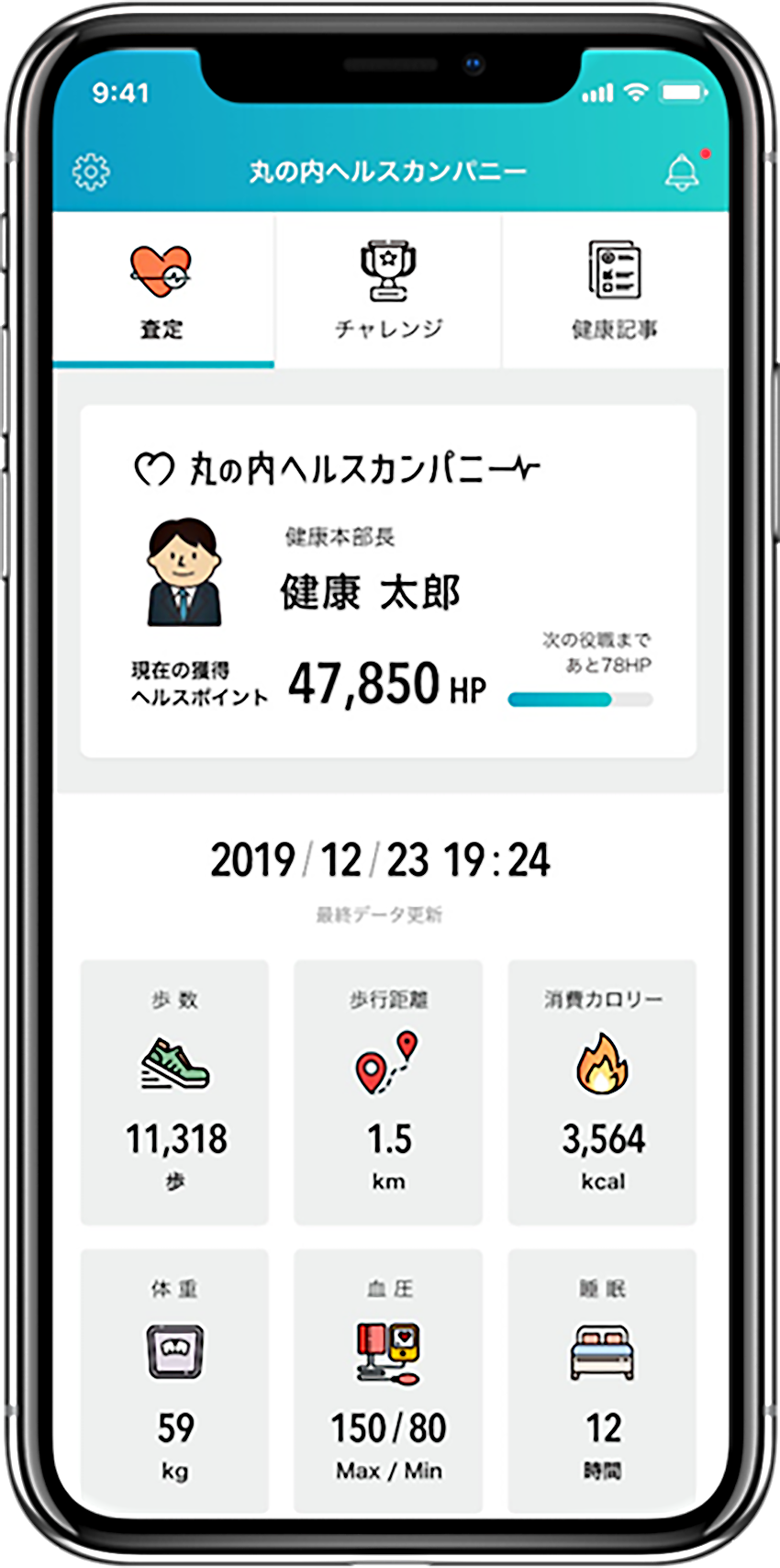Open the 消費カロリー calories tile
Viewport: 780px width, 1568px height.
(x=602, y=1092)
